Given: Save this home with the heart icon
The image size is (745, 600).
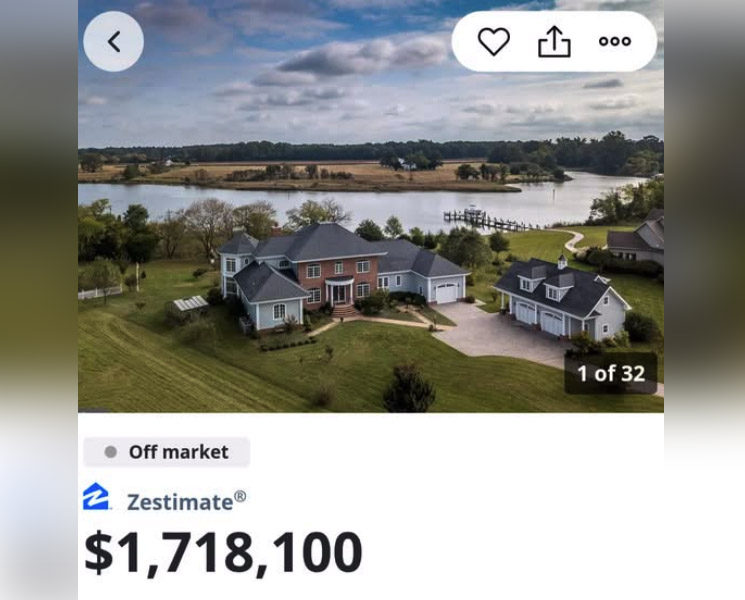Looking at the screenshot, I should point(493,41).
